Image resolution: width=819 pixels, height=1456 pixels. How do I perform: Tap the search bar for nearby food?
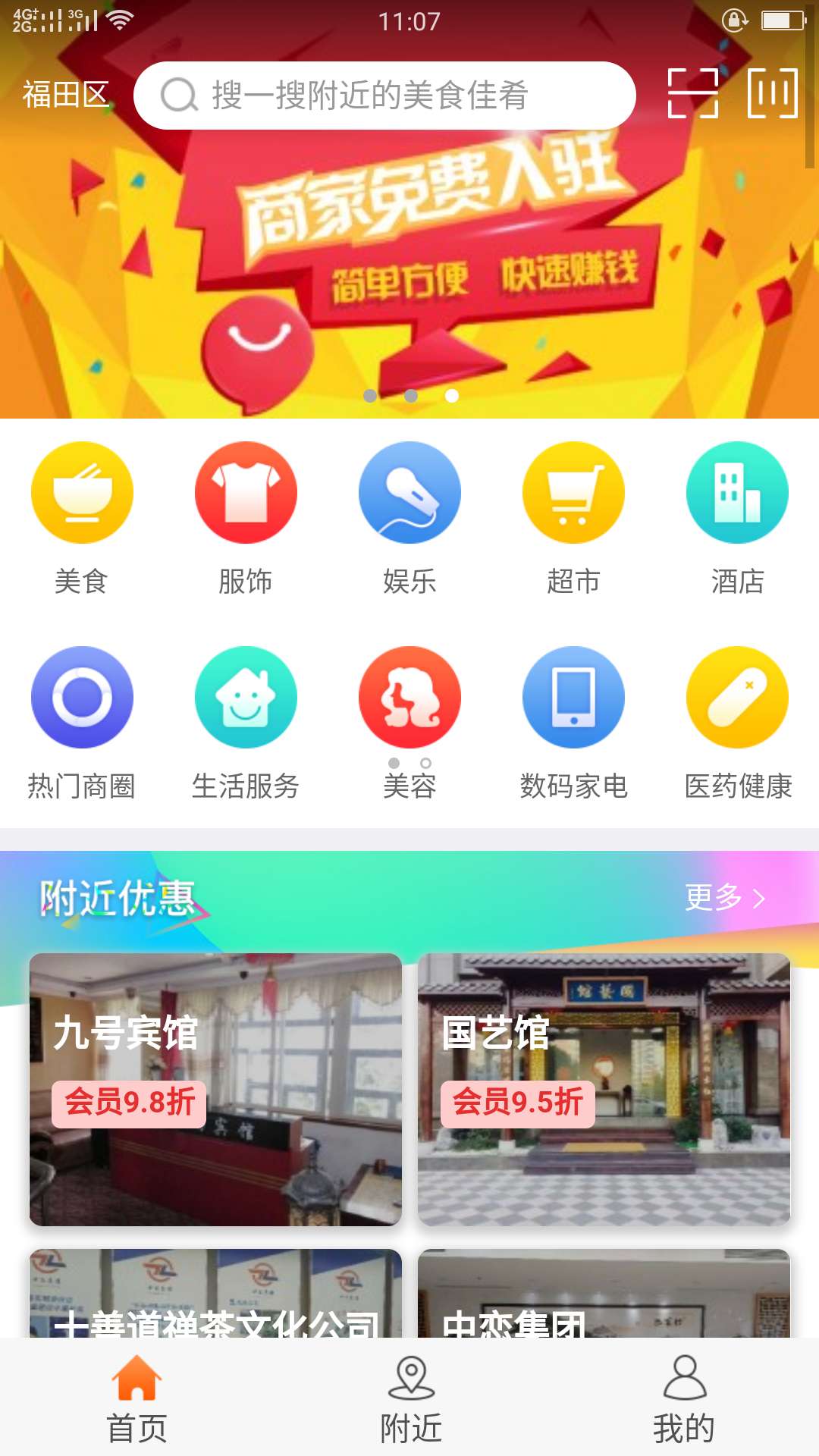[x=385, y=94]
